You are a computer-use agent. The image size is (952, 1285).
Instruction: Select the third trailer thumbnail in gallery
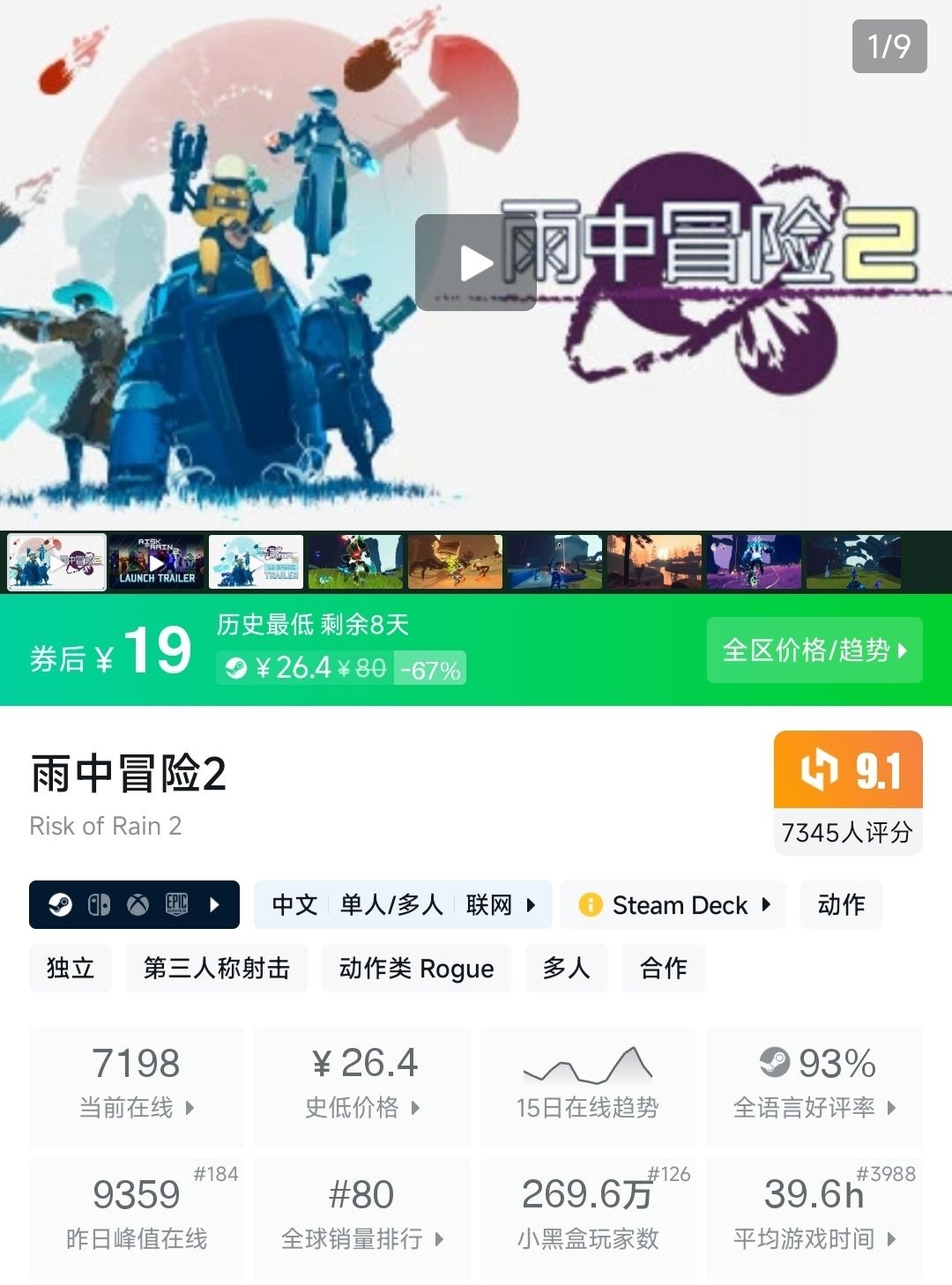[x=256, y=561]
